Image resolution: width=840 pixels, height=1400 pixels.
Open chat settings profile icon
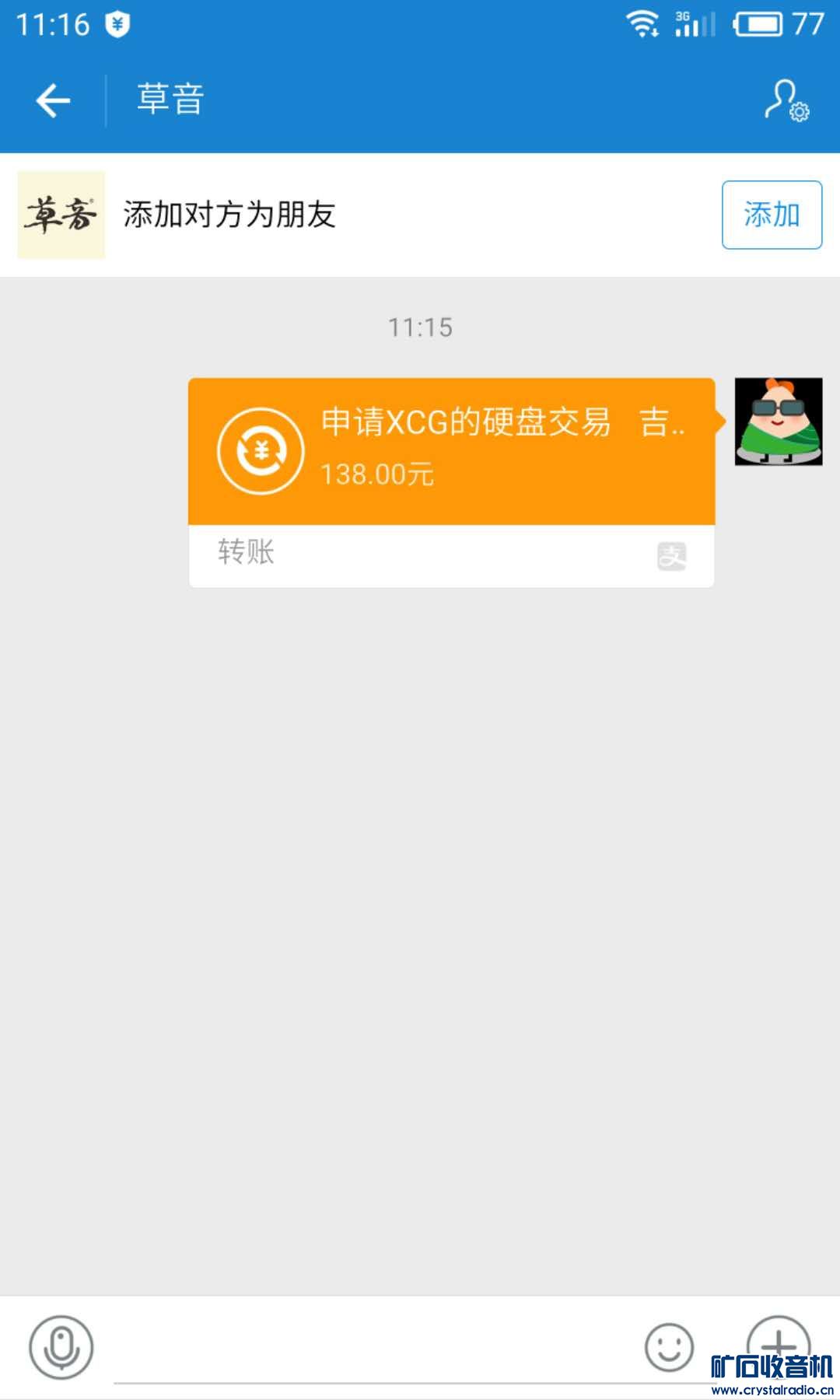coord(786,100)
